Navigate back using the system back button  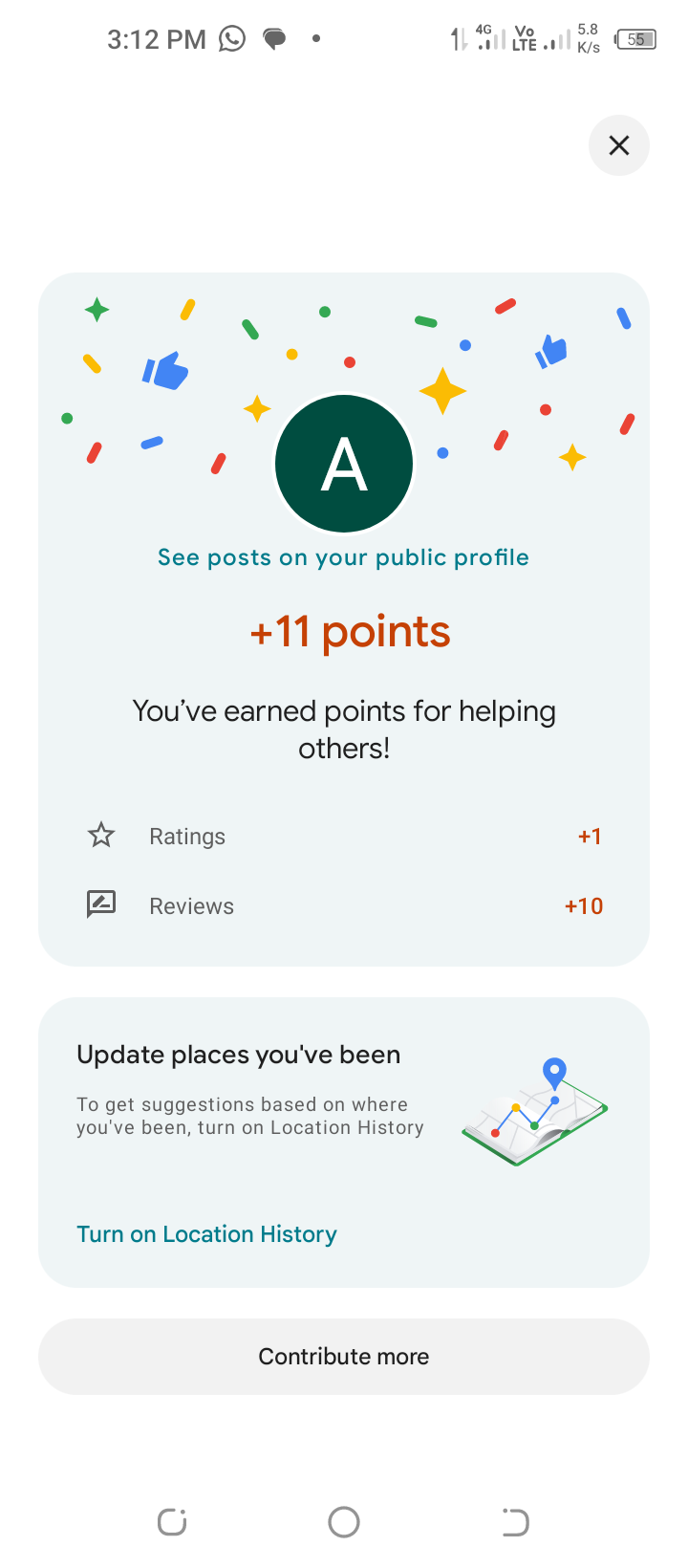click(x=515, y=1522)
